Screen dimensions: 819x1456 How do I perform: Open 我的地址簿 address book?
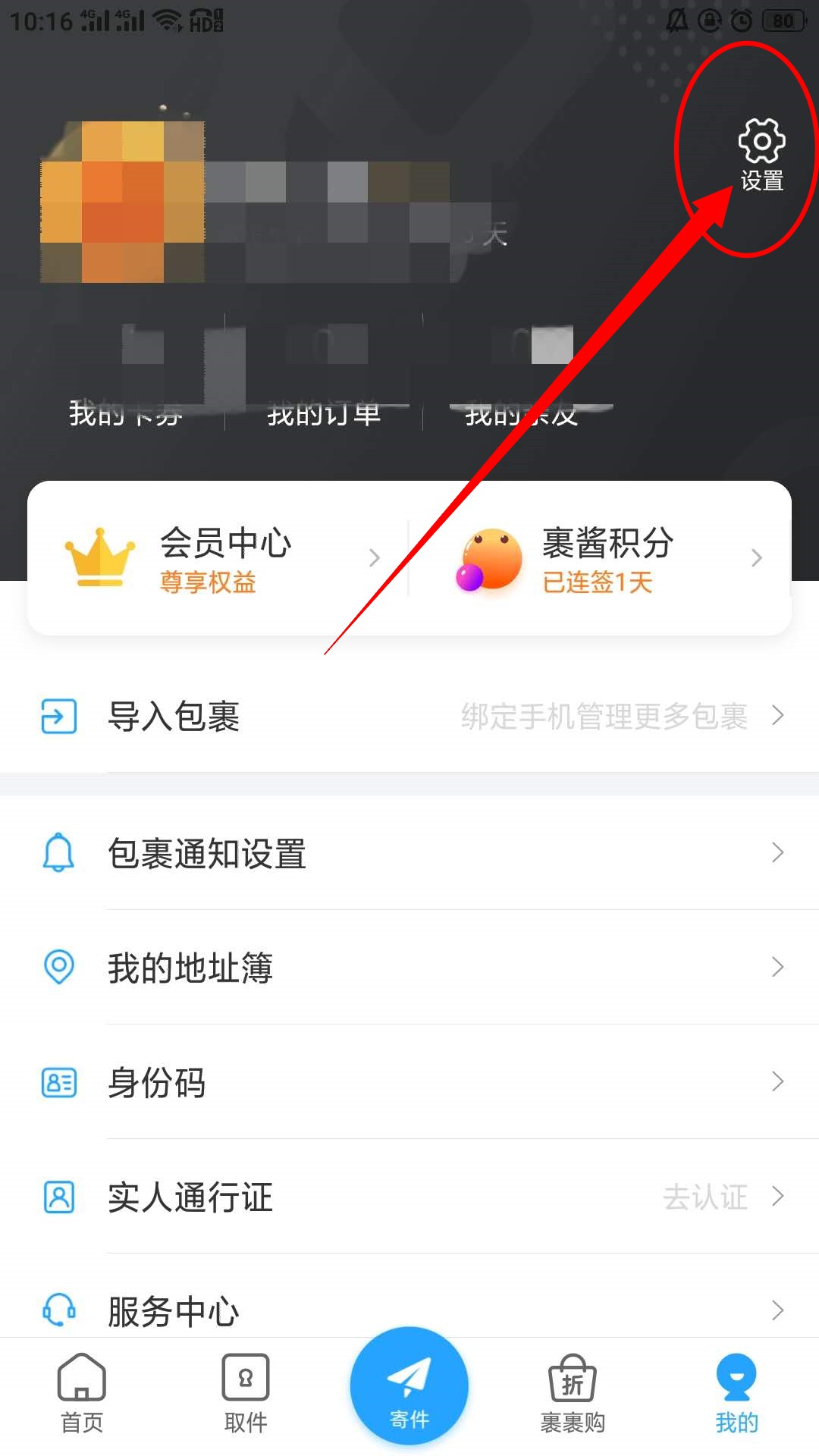click(409, 968)
